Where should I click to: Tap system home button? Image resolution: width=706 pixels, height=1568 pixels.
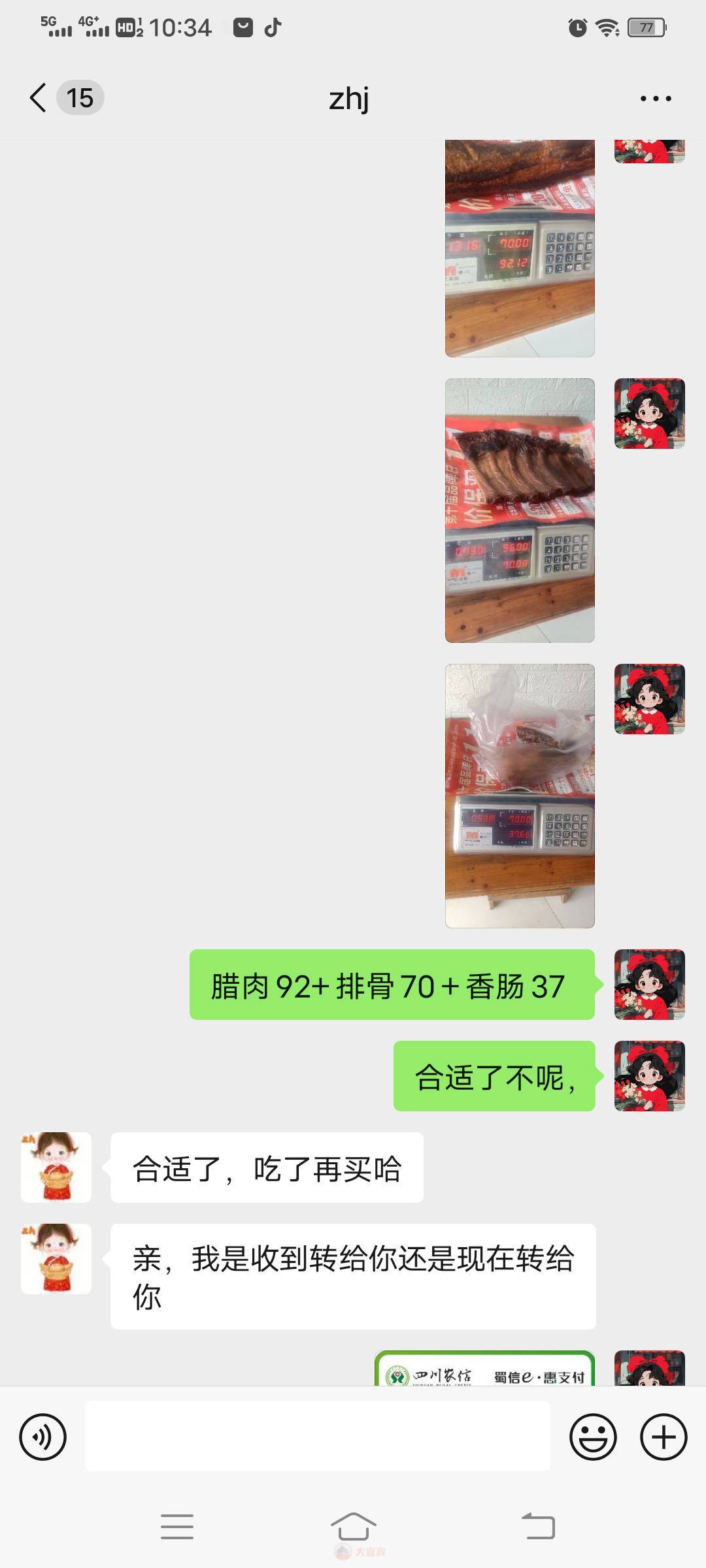pos(353,1527)
